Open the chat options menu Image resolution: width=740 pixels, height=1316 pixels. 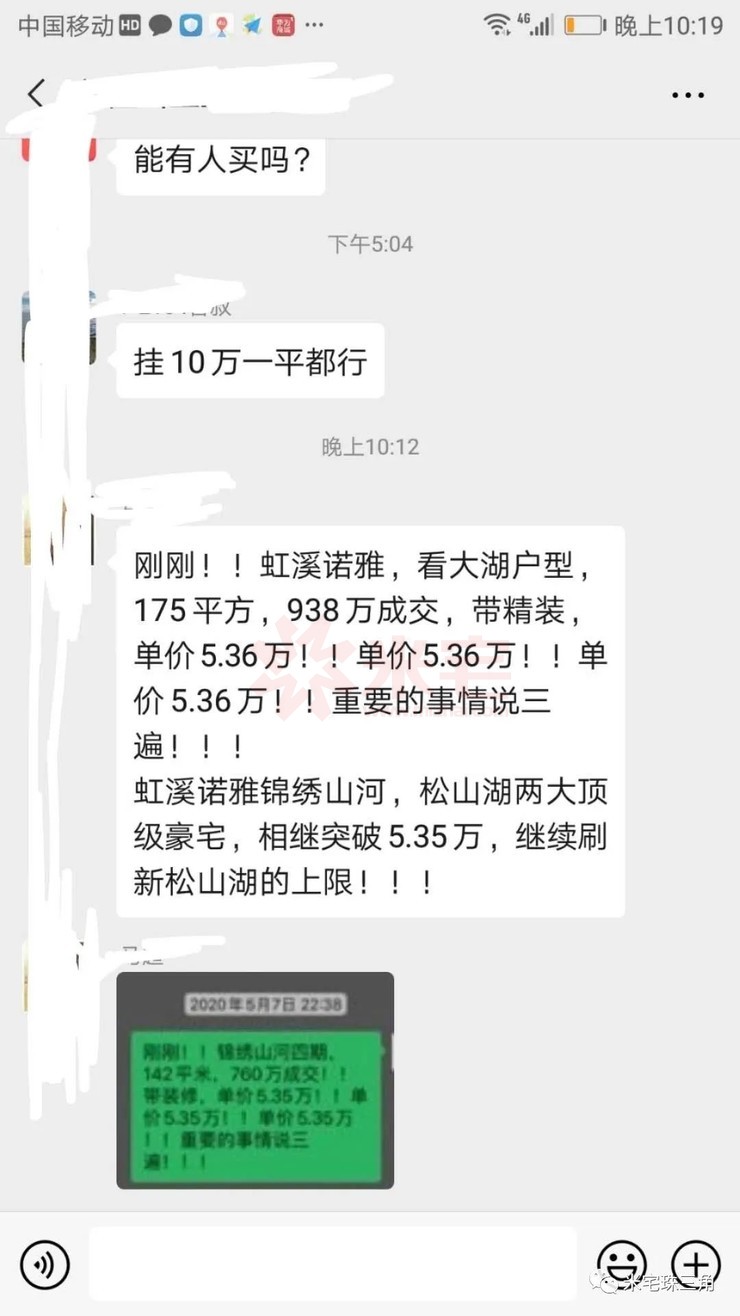[688, 96]
